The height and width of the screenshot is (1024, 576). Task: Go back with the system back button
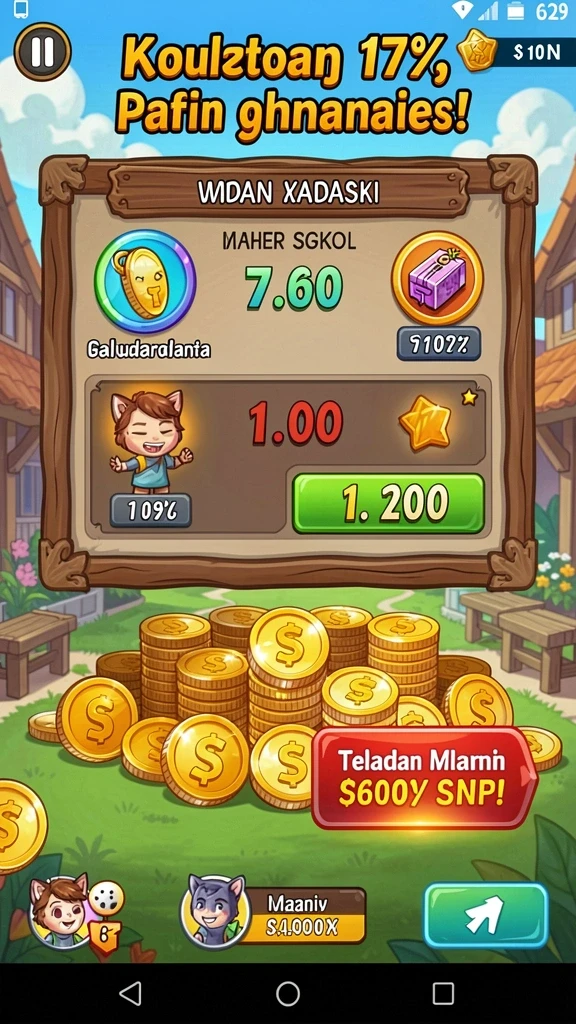tap(131, 993)
